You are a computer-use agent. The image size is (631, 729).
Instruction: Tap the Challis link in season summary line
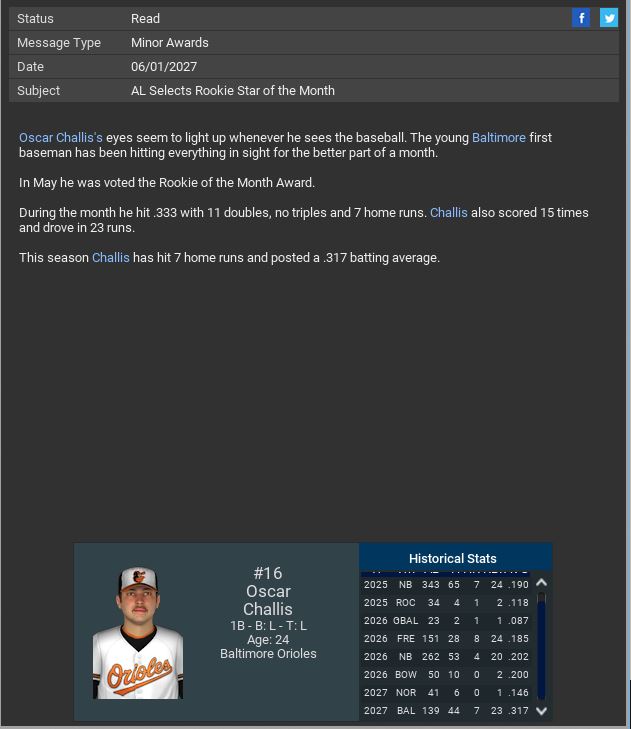110,258
